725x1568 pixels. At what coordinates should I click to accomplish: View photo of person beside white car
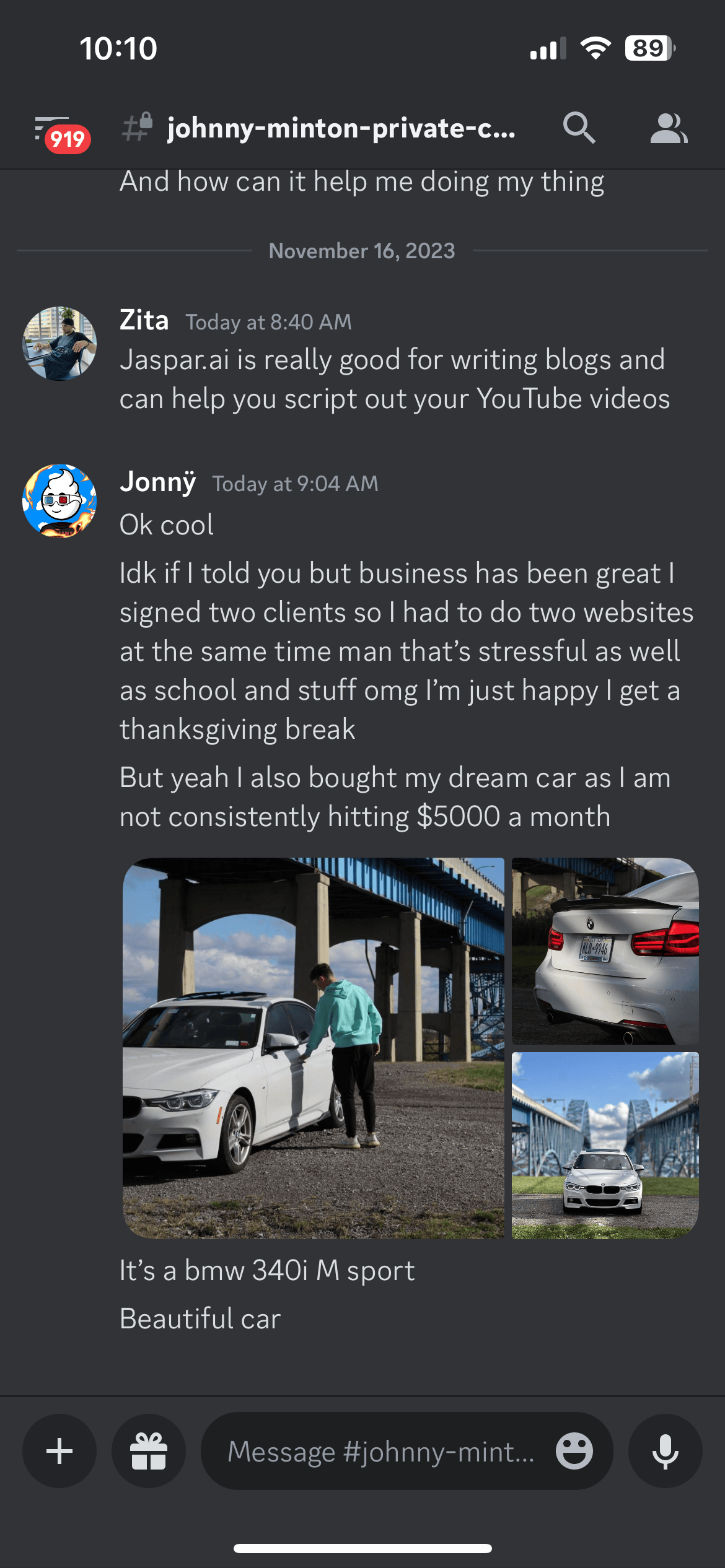[x=313, y=1048]
